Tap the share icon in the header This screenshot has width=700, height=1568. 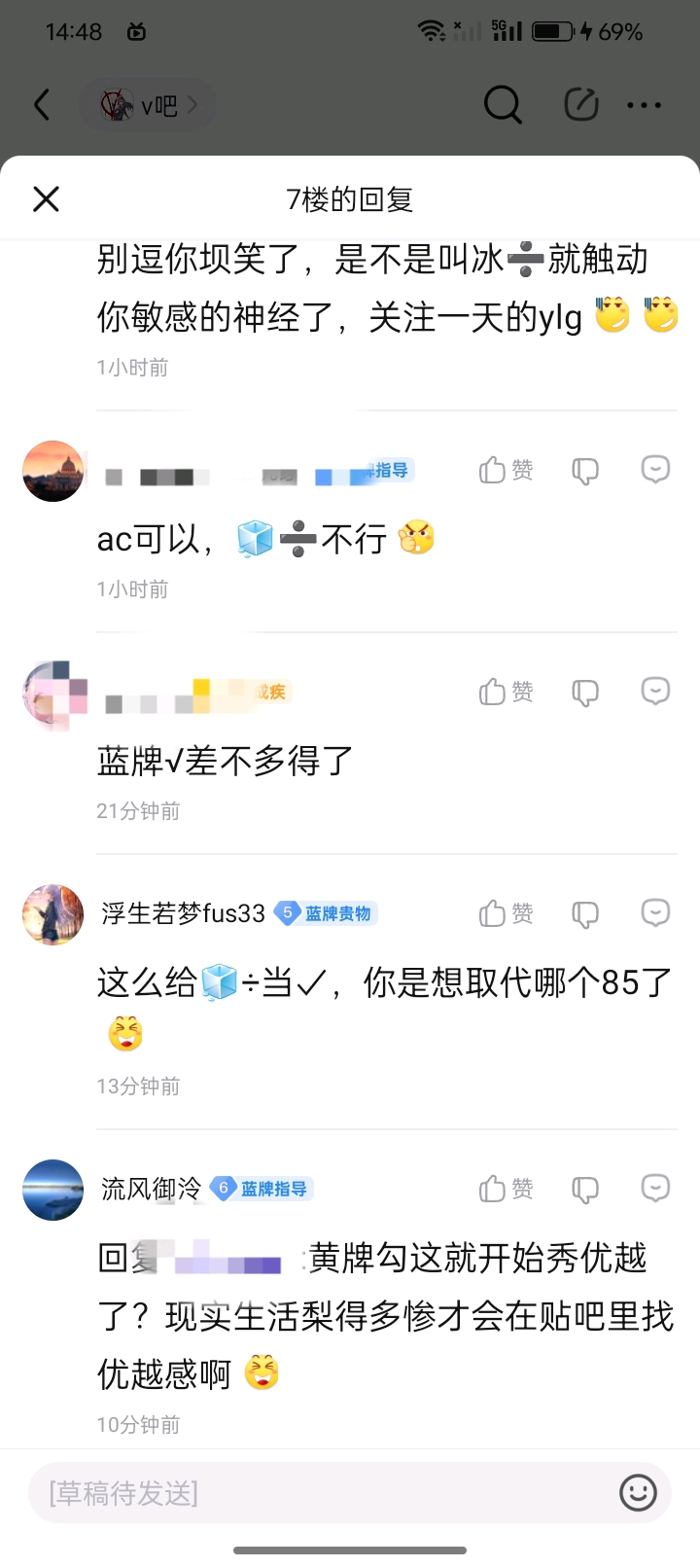click(580, 105)
